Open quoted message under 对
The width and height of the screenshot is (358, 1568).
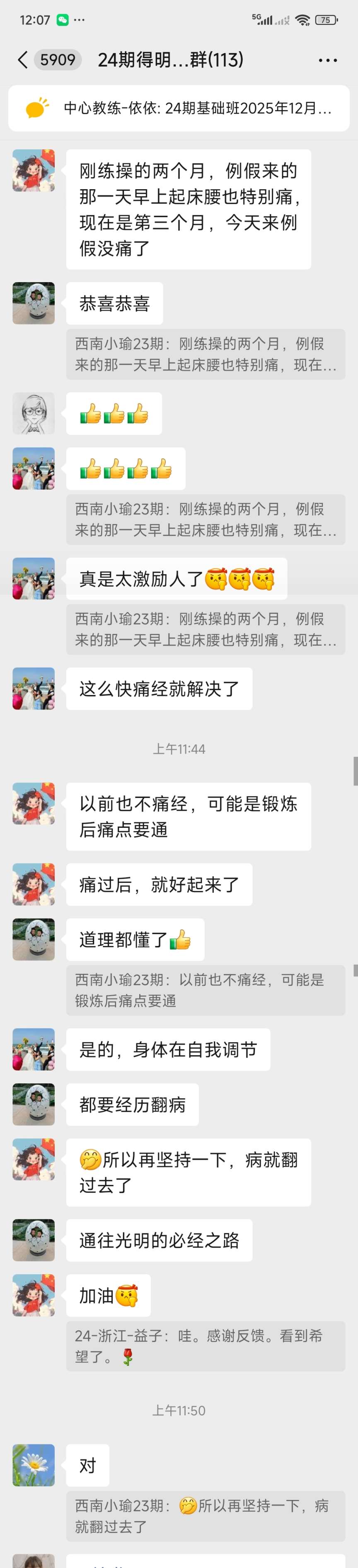click(x=206, y=1516)
